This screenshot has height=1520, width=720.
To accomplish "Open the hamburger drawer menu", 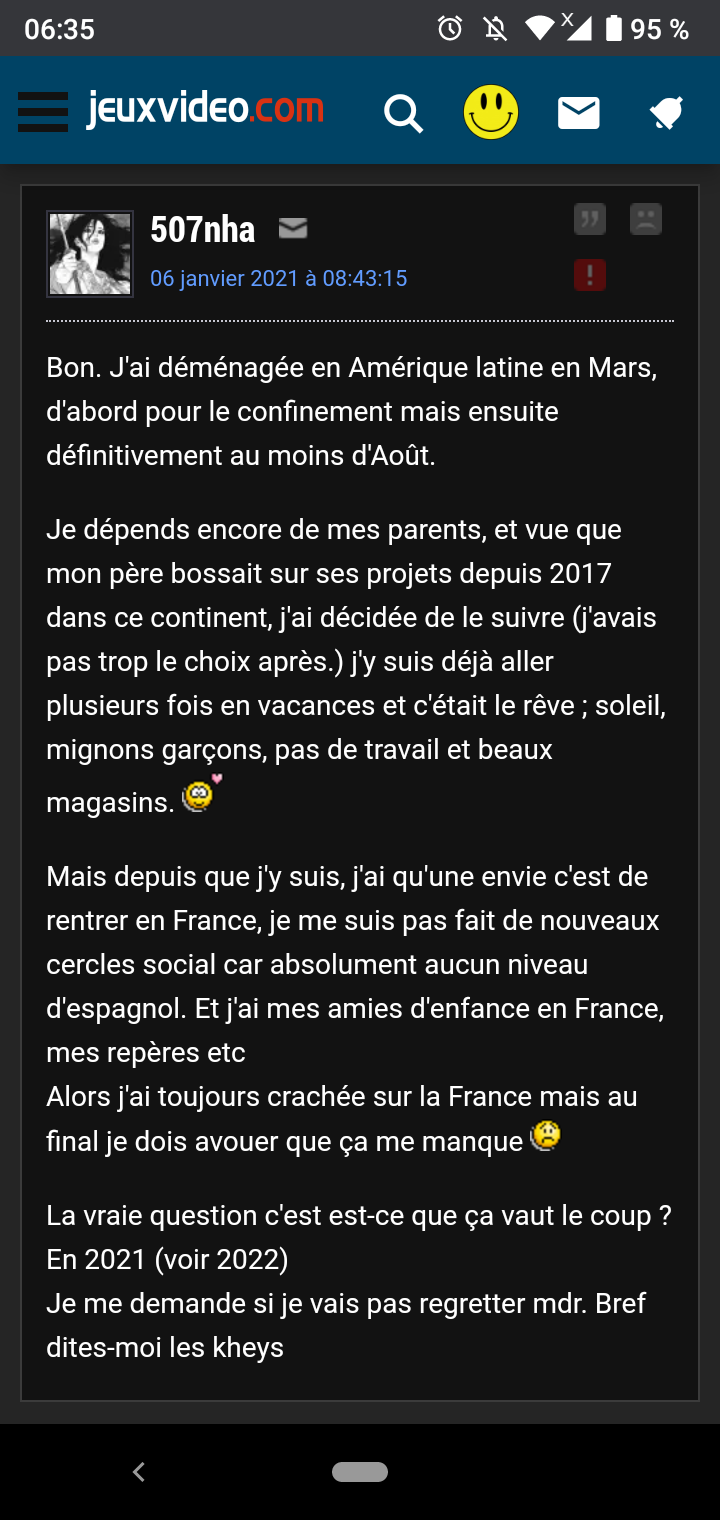I will [43, 112].
